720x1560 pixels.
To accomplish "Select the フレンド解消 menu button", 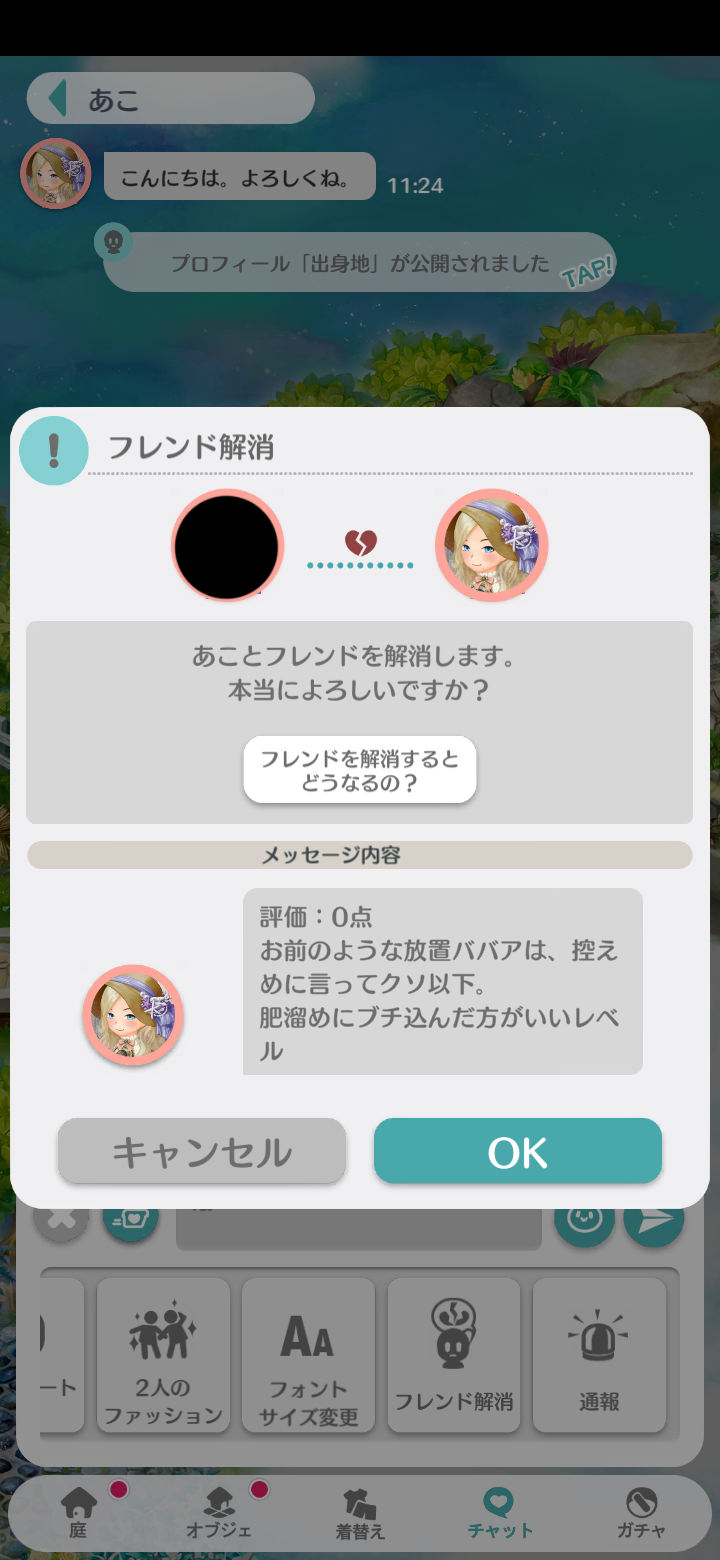I will click(454, 1355).
